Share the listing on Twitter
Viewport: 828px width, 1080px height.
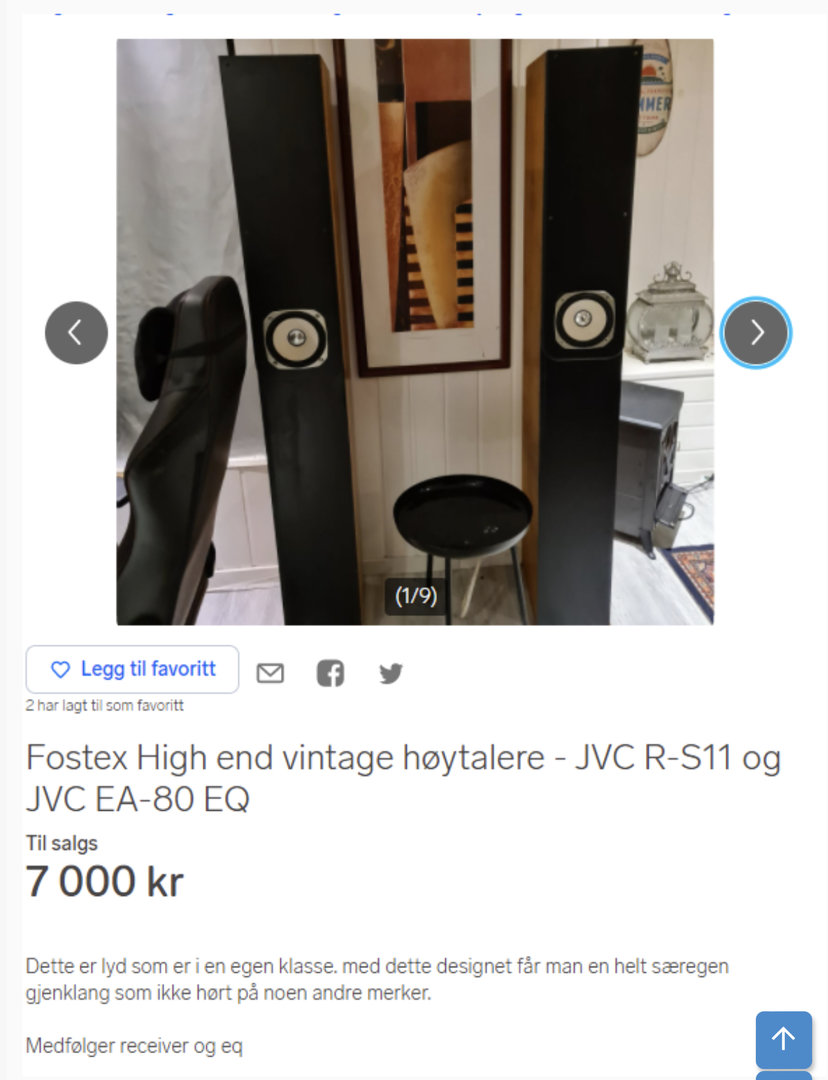click(391, 674)
